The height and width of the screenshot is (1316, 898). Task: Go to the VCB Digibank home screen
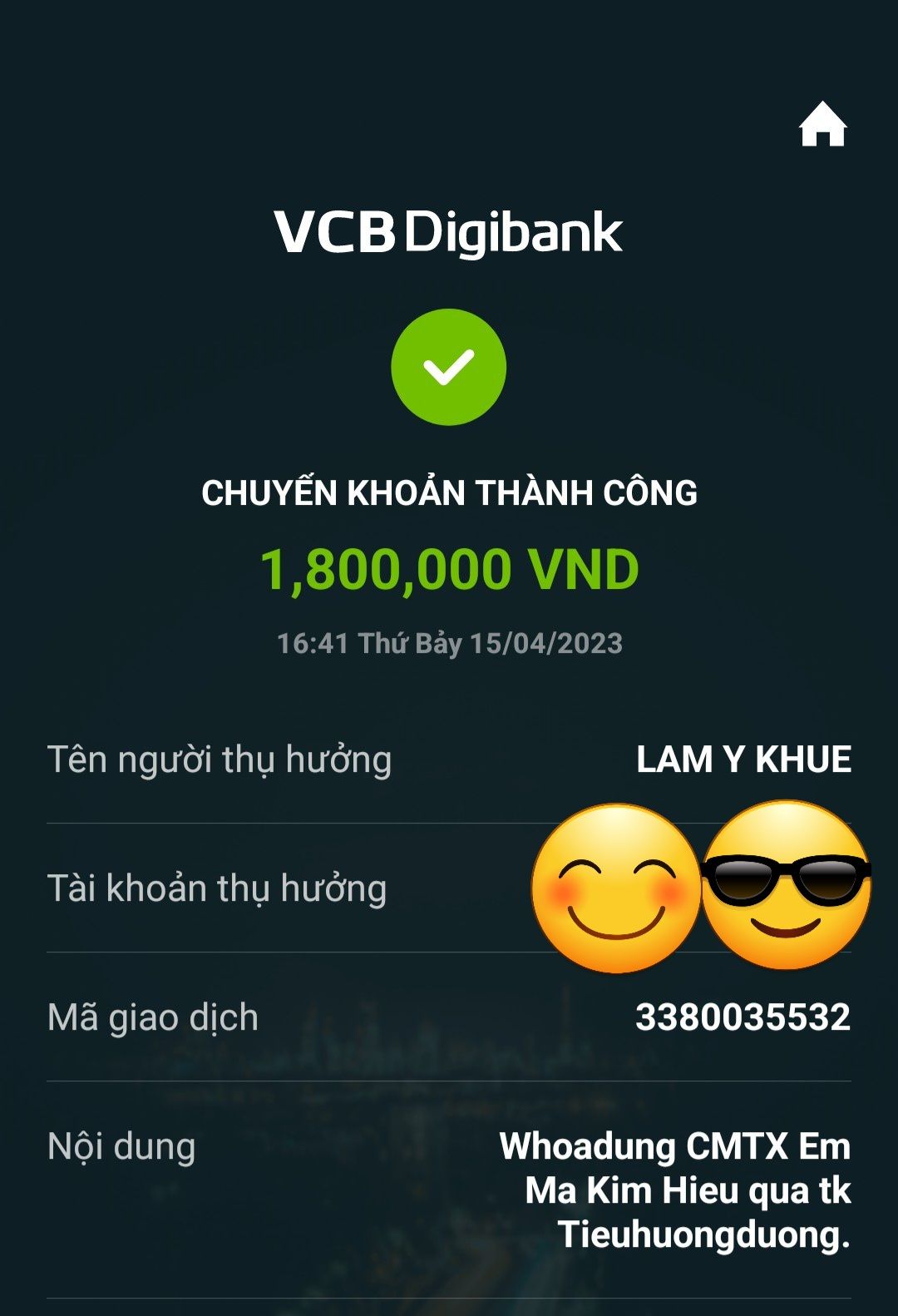click(822, 125)
